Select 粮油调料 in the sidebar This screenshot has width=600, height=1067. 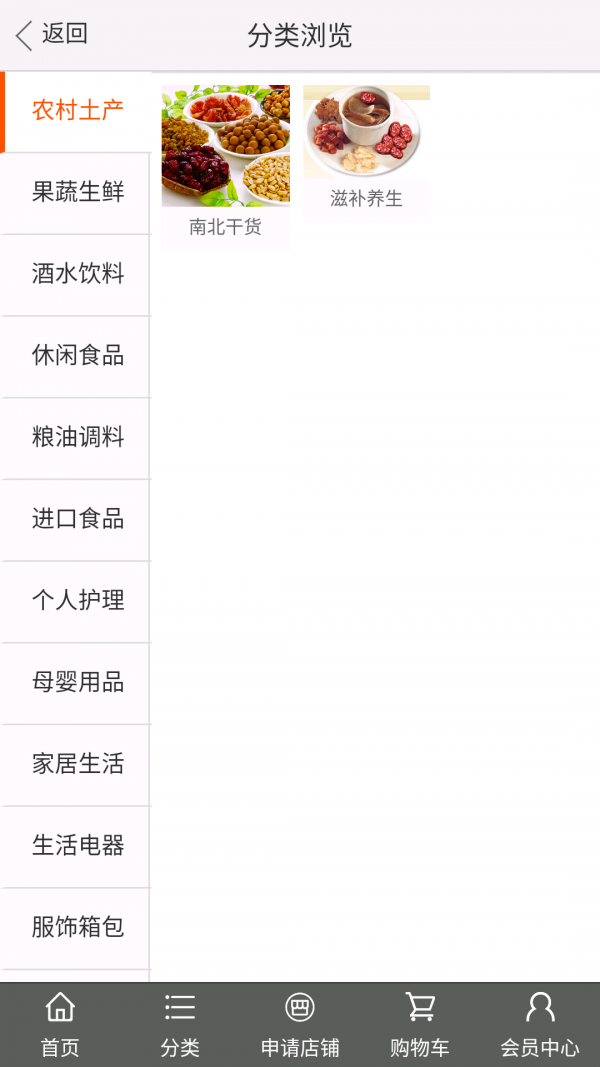pos(77,438)
